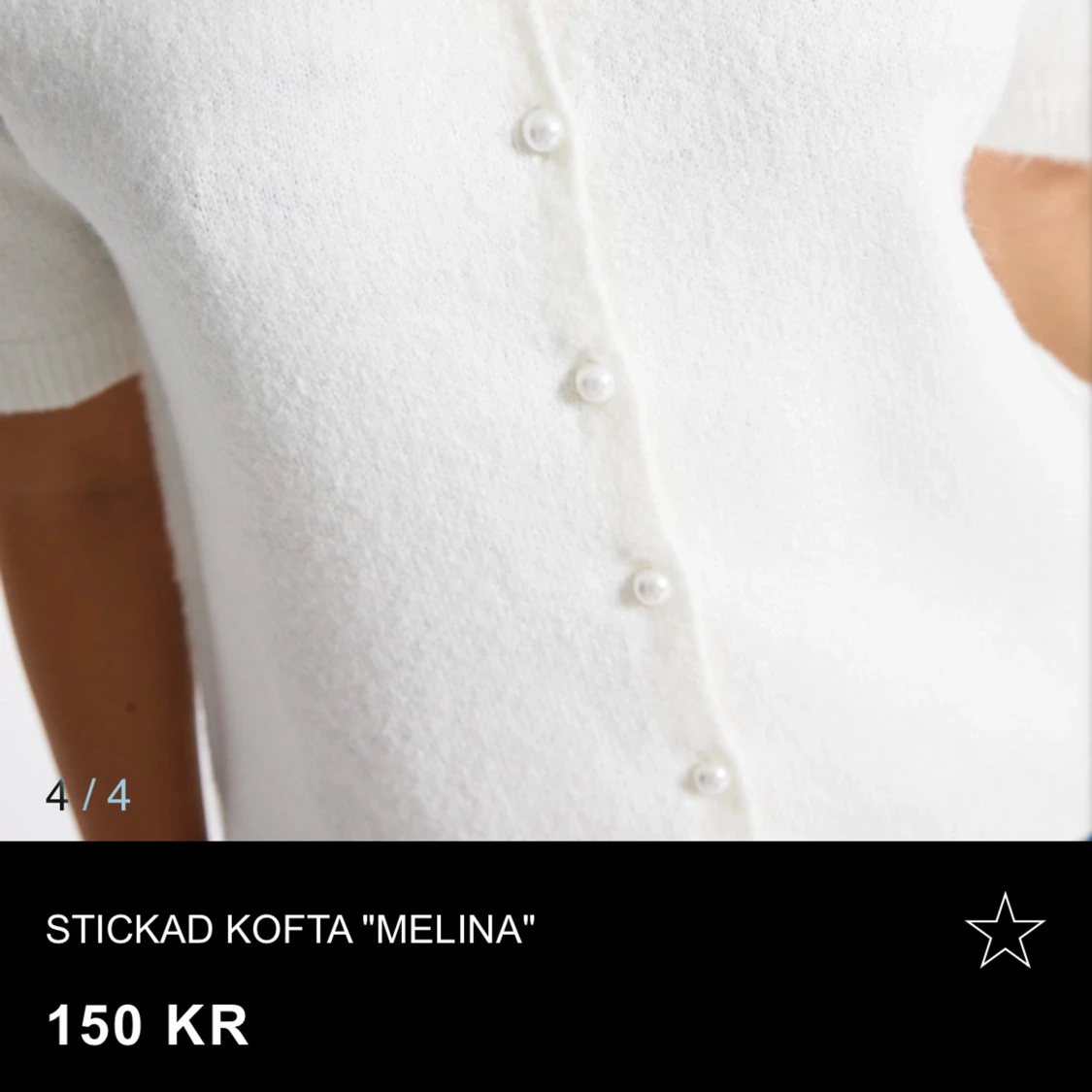
Task: Add the Melina cardigan to favorites
Action: pos(1005,930)
